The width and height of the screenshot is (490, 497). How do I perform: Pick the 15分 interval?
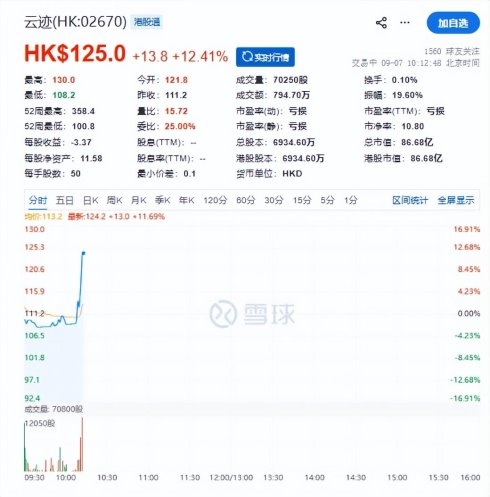click(x=302, y=200)
